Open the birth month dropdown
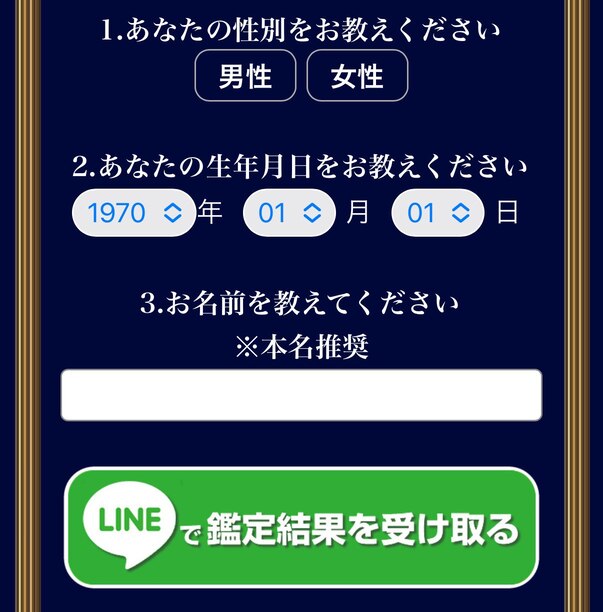This screenshot has width=603, height=612. click(x=289, y=212)
